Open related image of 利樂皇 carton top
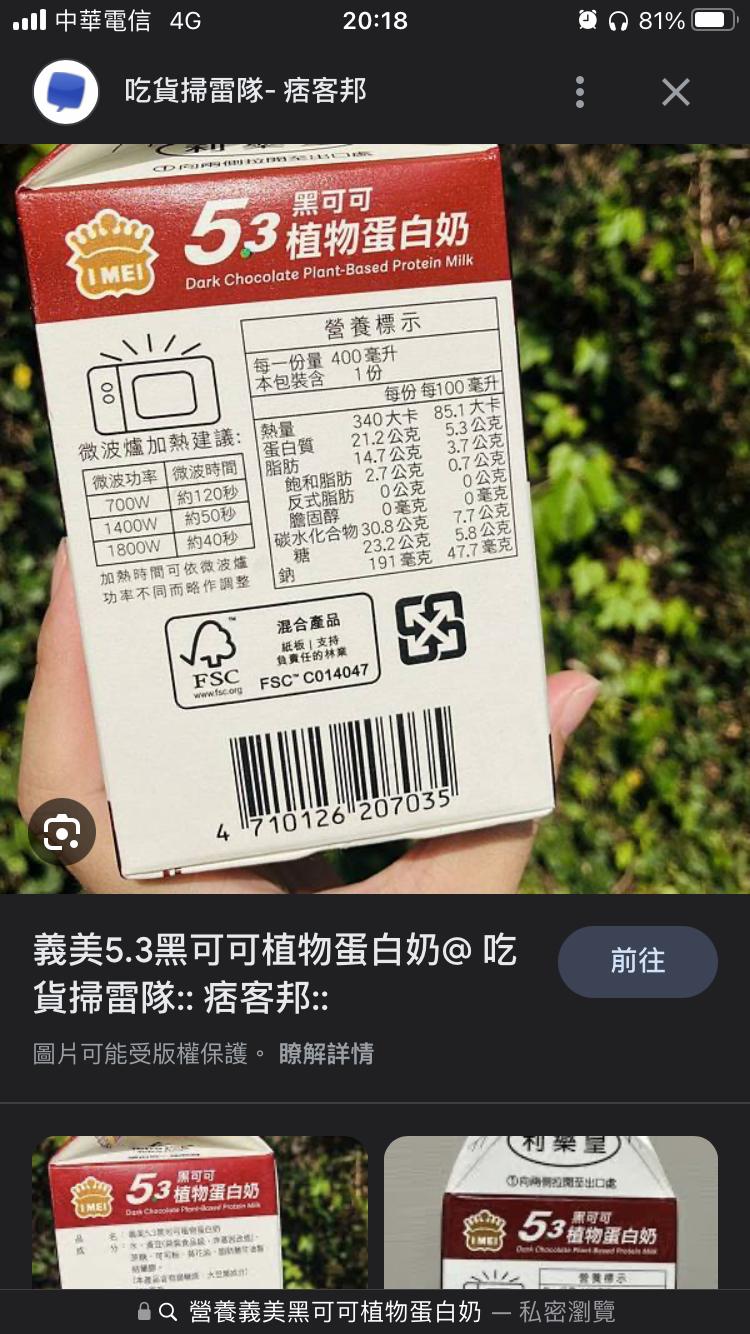 (x=551, y=1212)
